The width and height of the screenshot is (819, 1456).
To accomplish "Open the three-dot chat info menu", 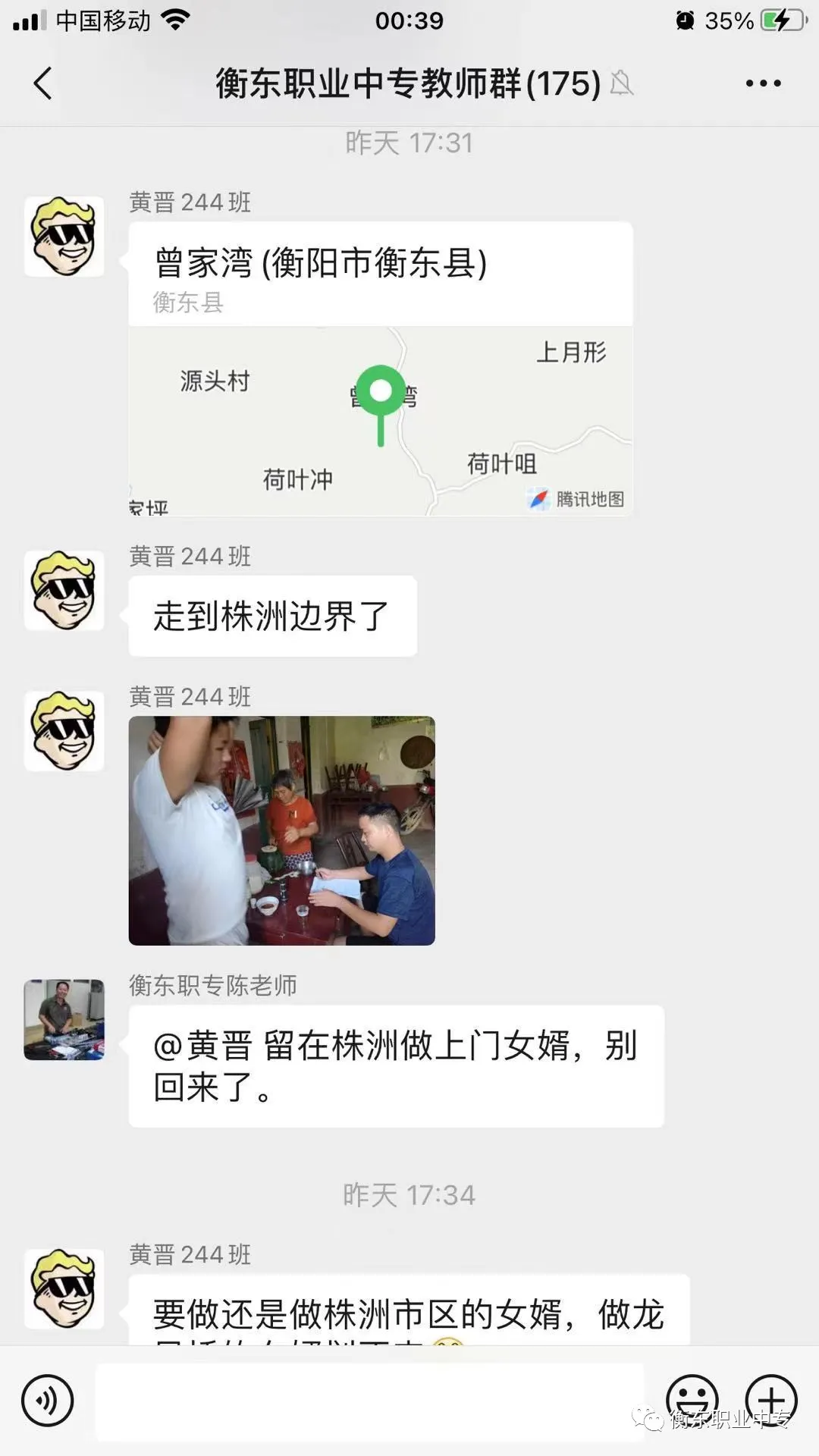I will click(x=763, y=83).
